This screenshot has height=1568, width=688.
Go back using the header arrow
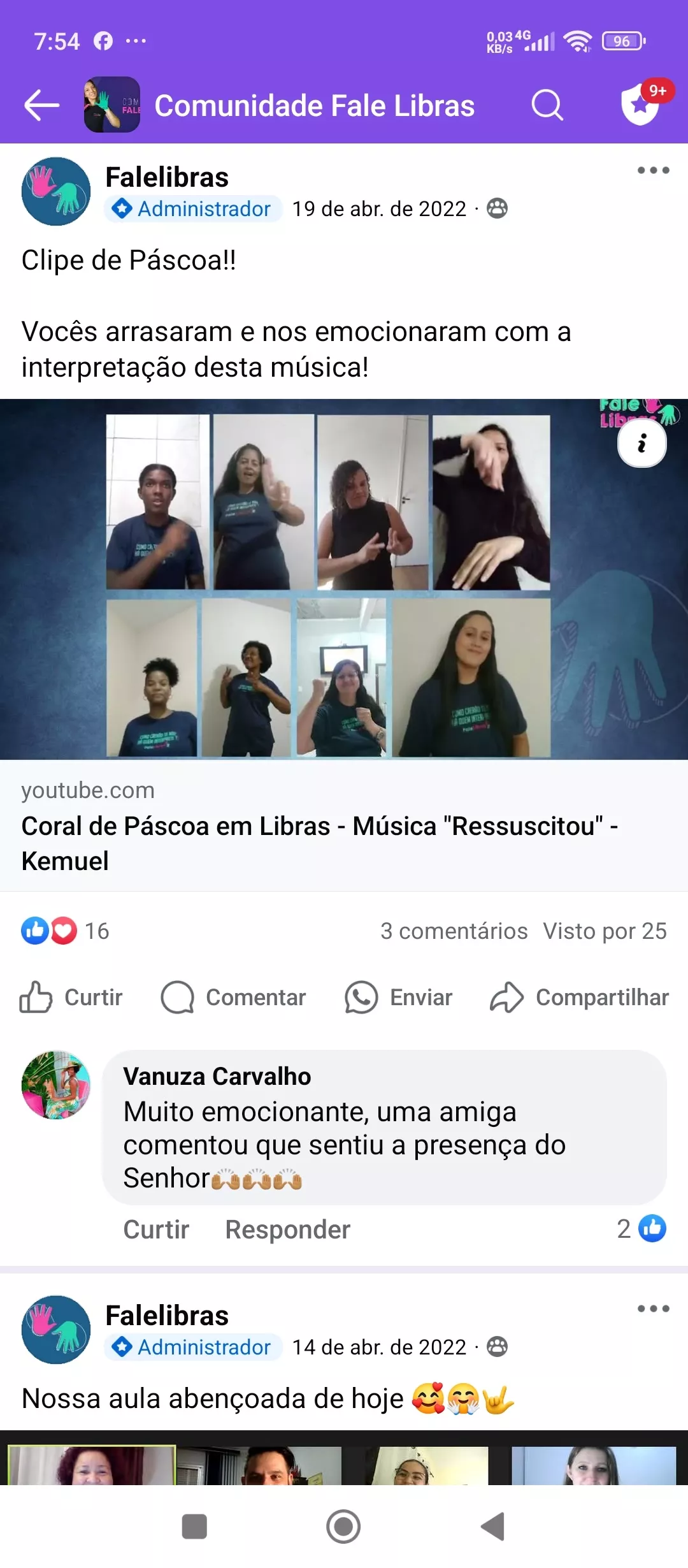point(42,105)
